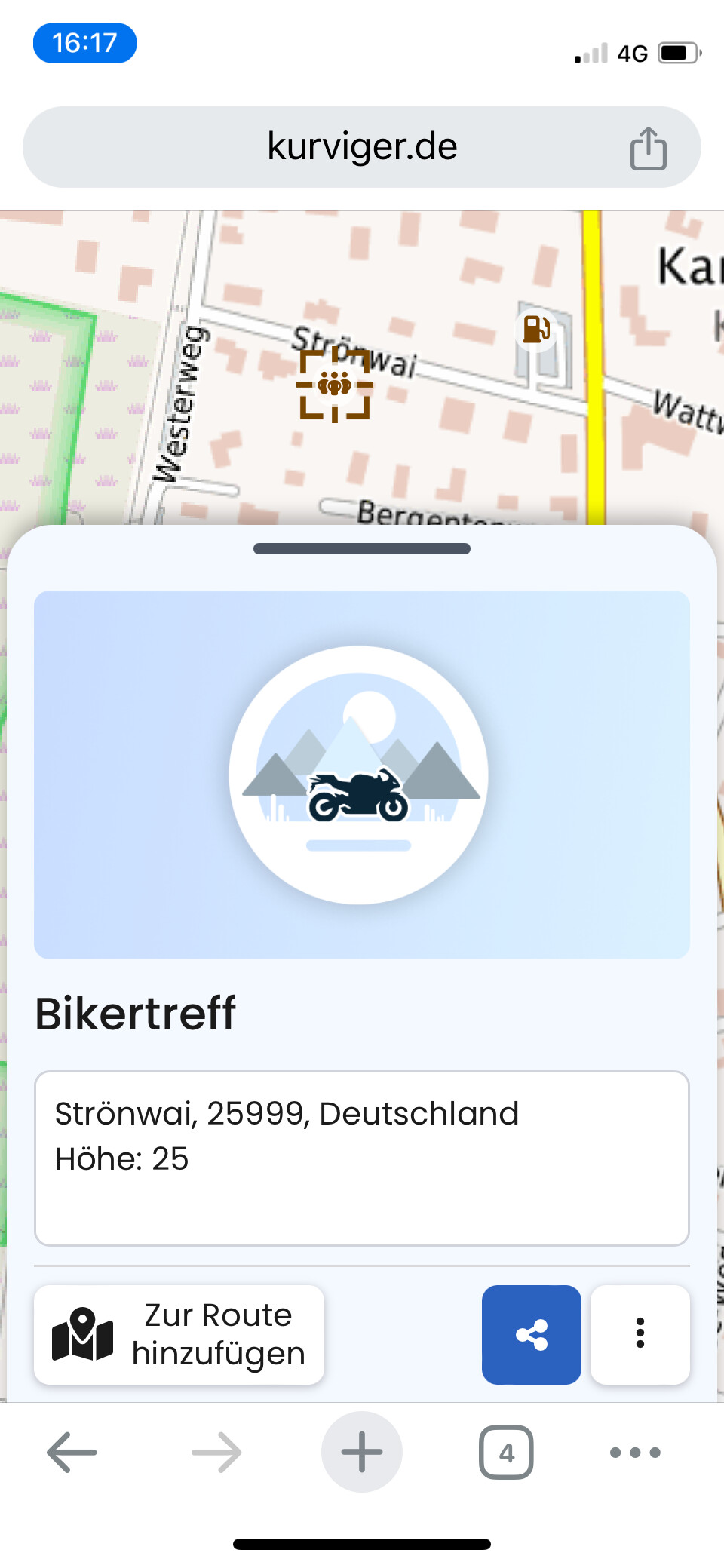This screenshot has width=724, height=1568.
Task: Share the page from the address bar
Action: tap(648, 149)
